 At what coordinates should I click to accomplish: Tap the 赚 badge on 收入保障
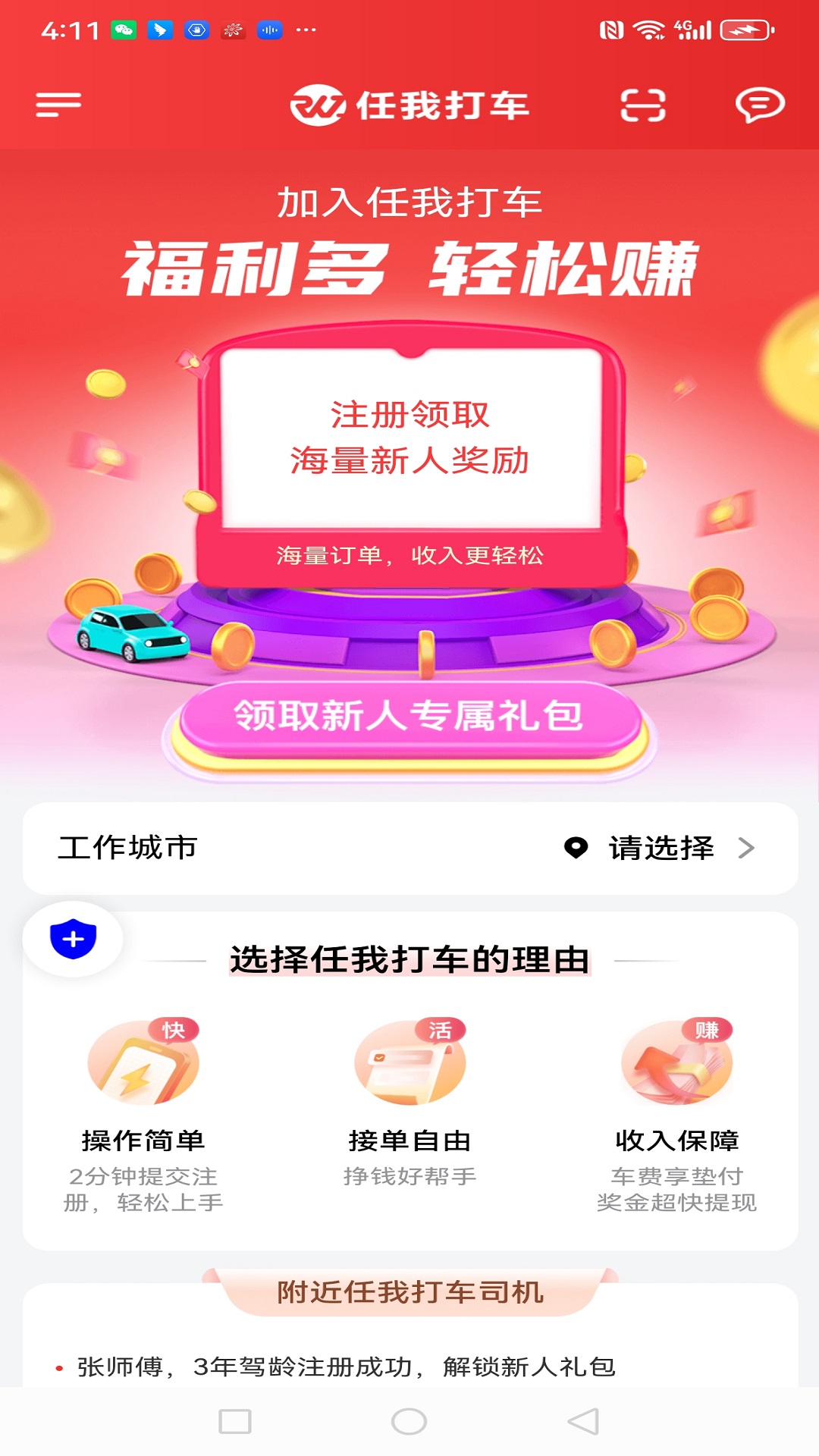[x=709, y=1029]
